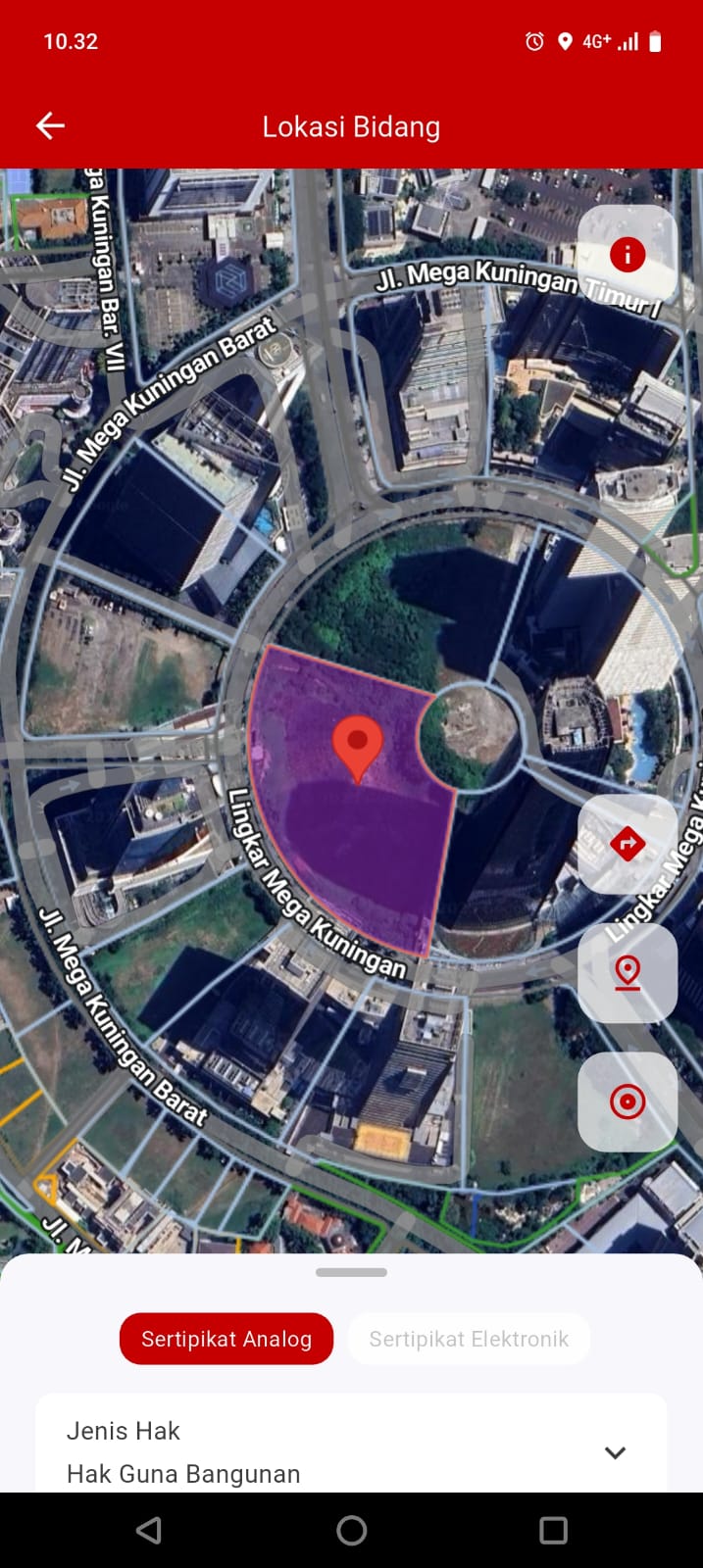Open the red info button on the map

pos(628,254)
